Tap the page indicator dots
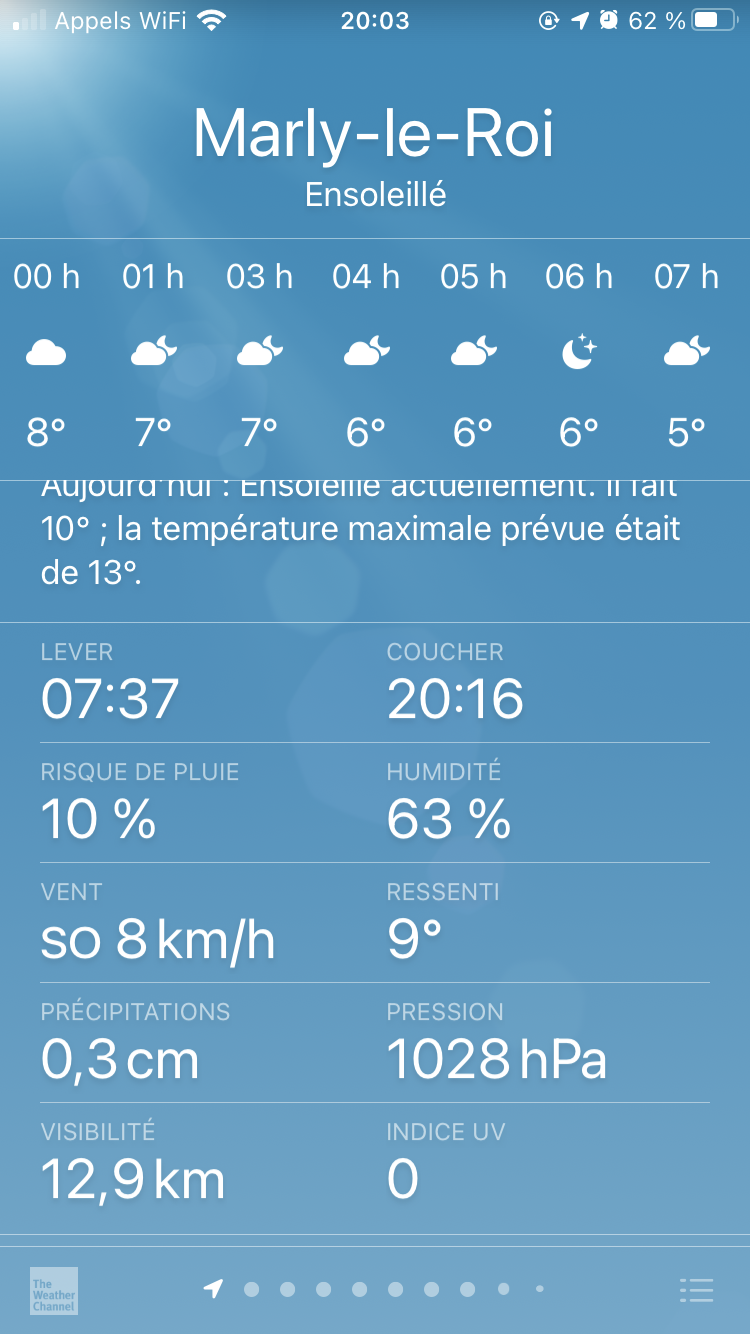The image size is (750, 1334). click(x=375, y=1289)
